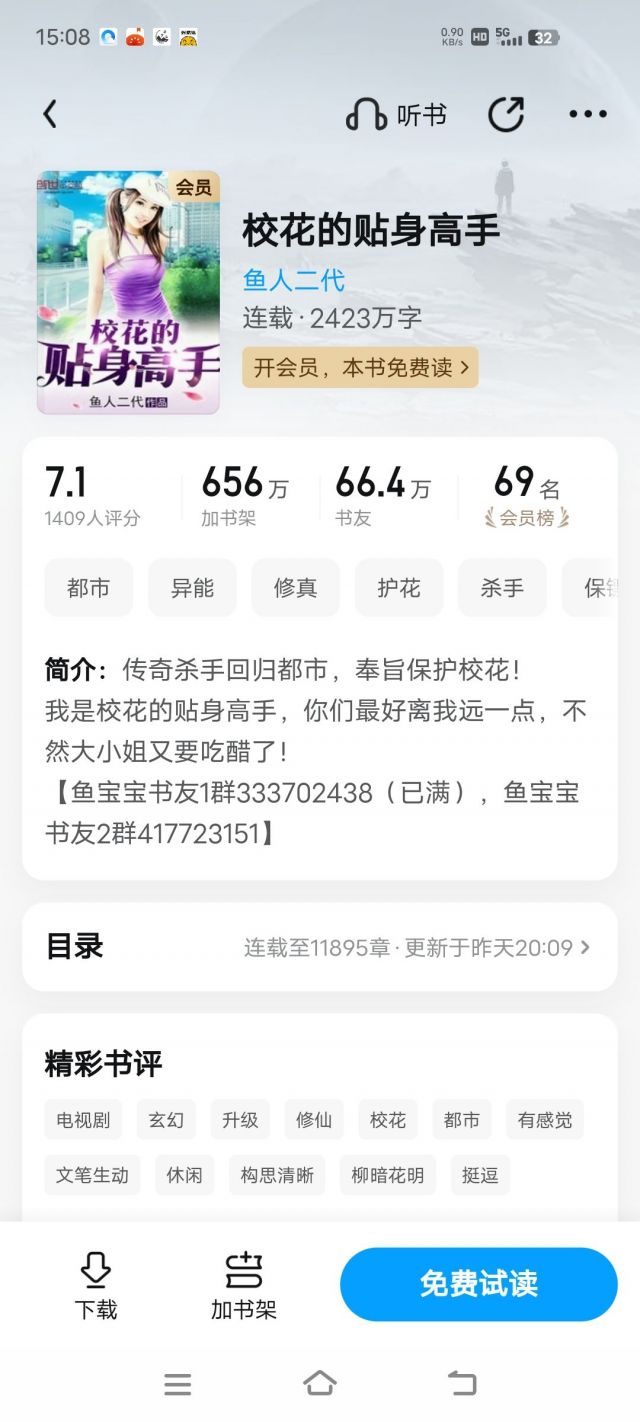Start reading with 免费试读
Screen dimensions: 640x1422
(x=478, y=1284)
